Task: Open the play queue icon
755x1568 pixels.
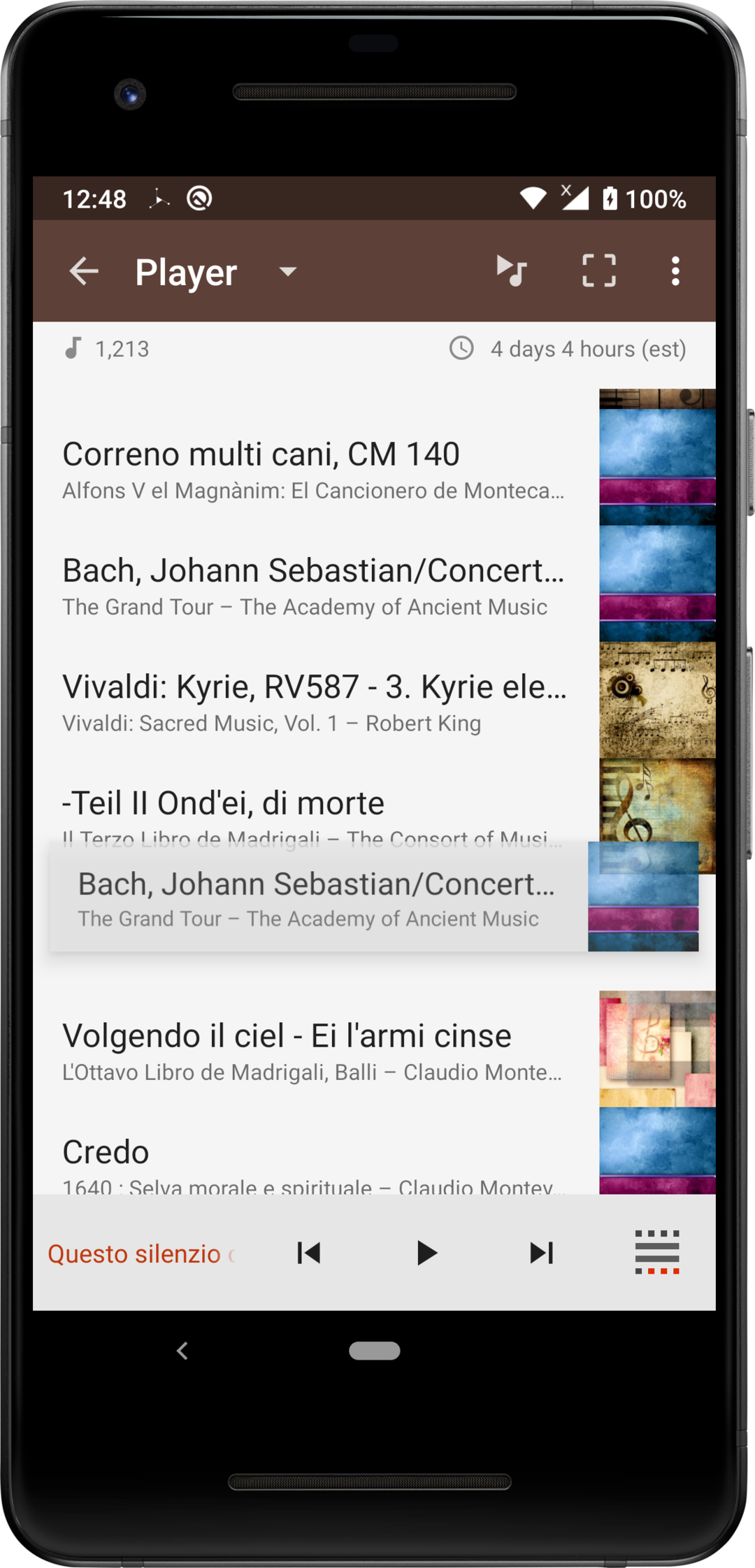Action: pyautogui.click(x=512, y=271)
